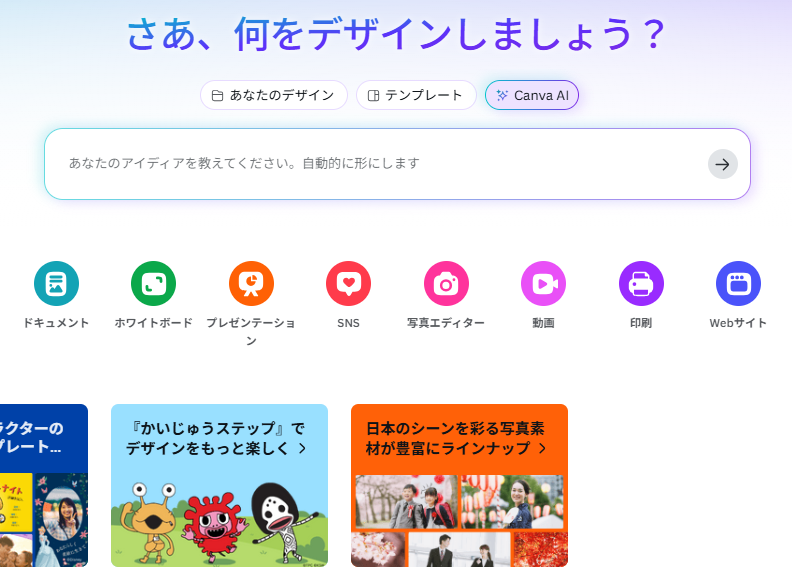Submit the prompt with the arrow button
This screenshot has width=792, height=570.
pyautogui.click(x=722, y=164)
